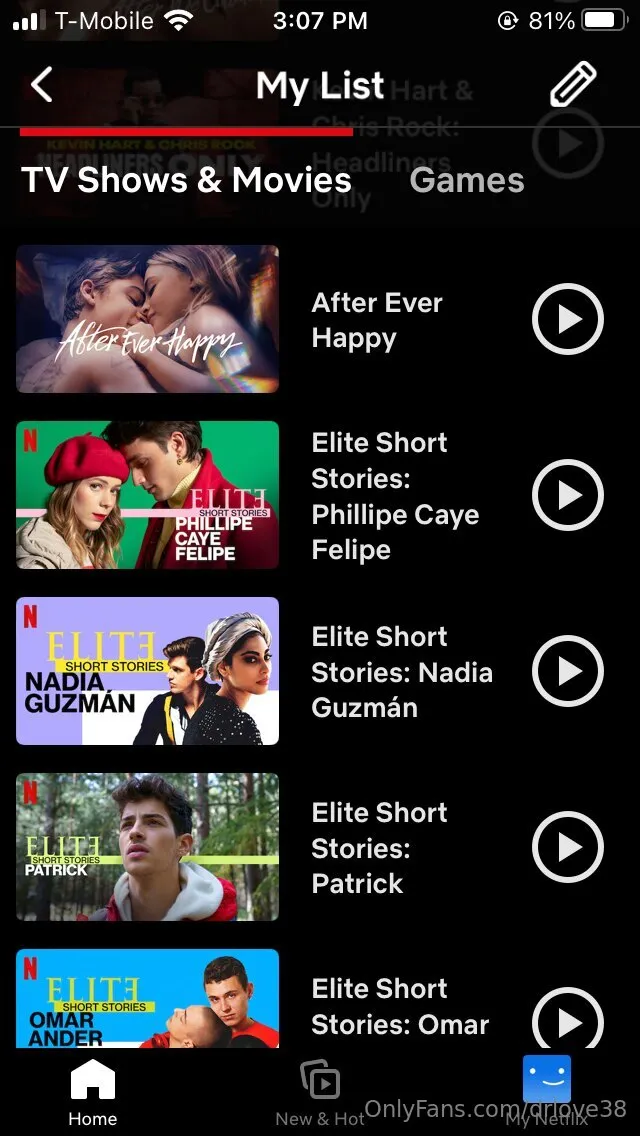Open the Phillipe Caye Felipe thumbnail

point(147,495)
